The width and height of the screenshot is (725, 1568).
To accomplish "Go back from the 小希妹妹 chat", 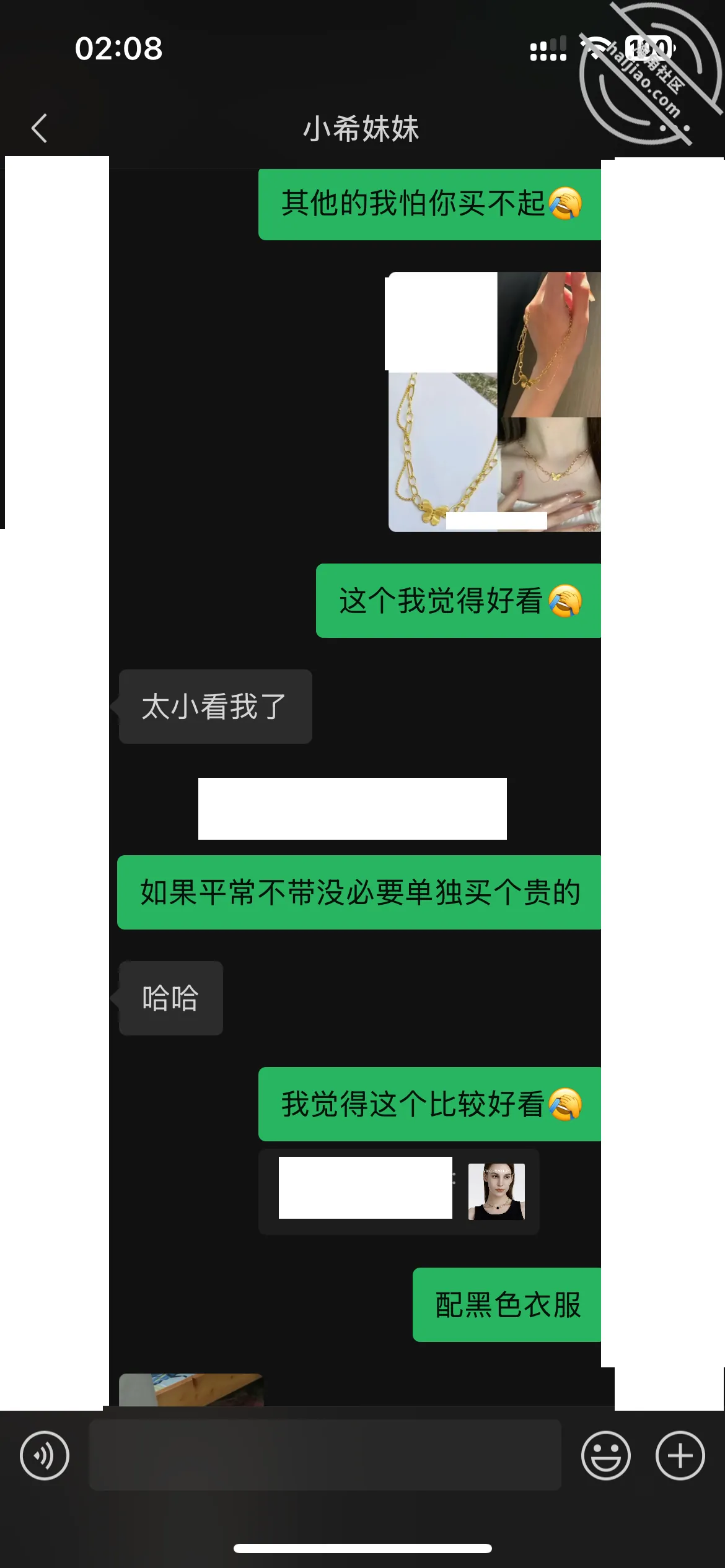I will (x=39, y=128).
